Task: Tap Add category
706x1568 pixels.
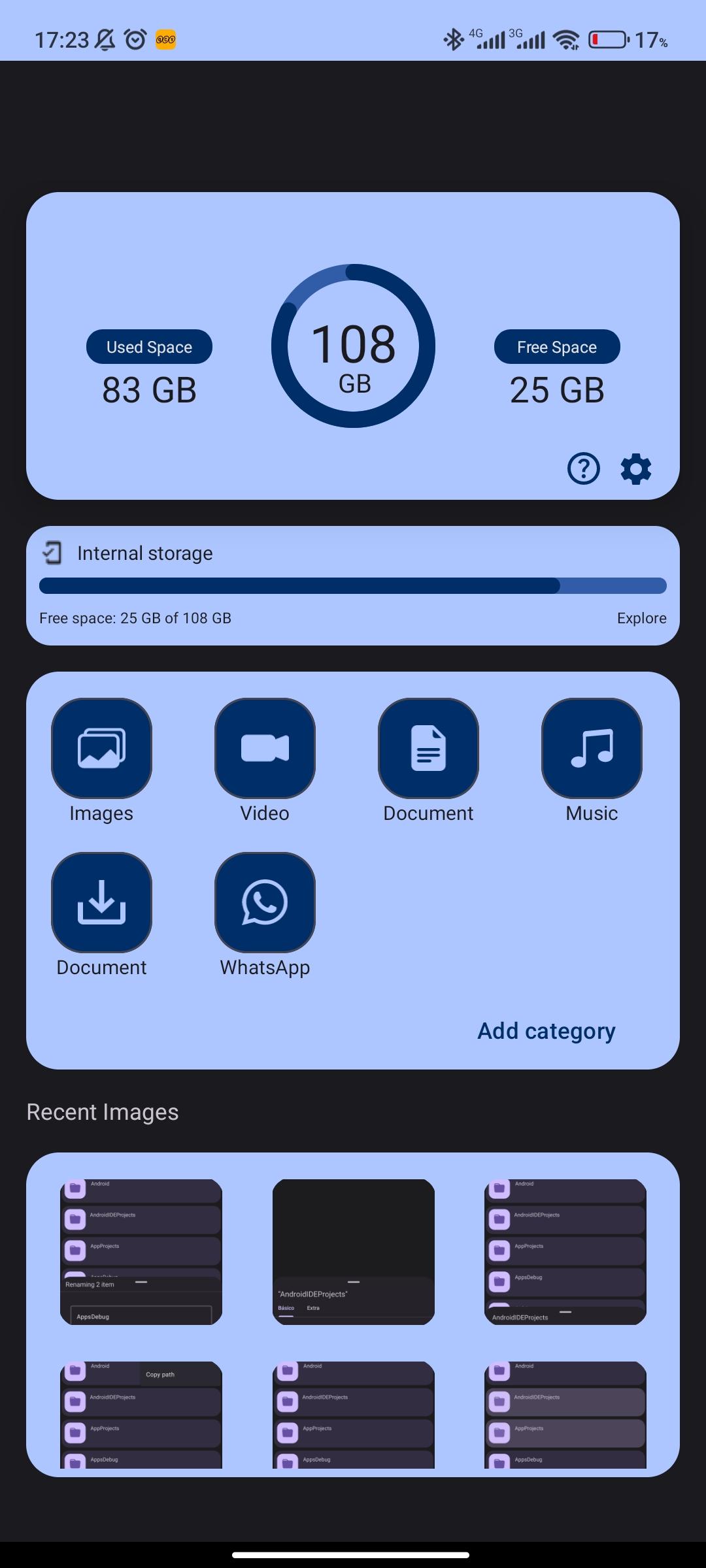Action: [546, 1031]
